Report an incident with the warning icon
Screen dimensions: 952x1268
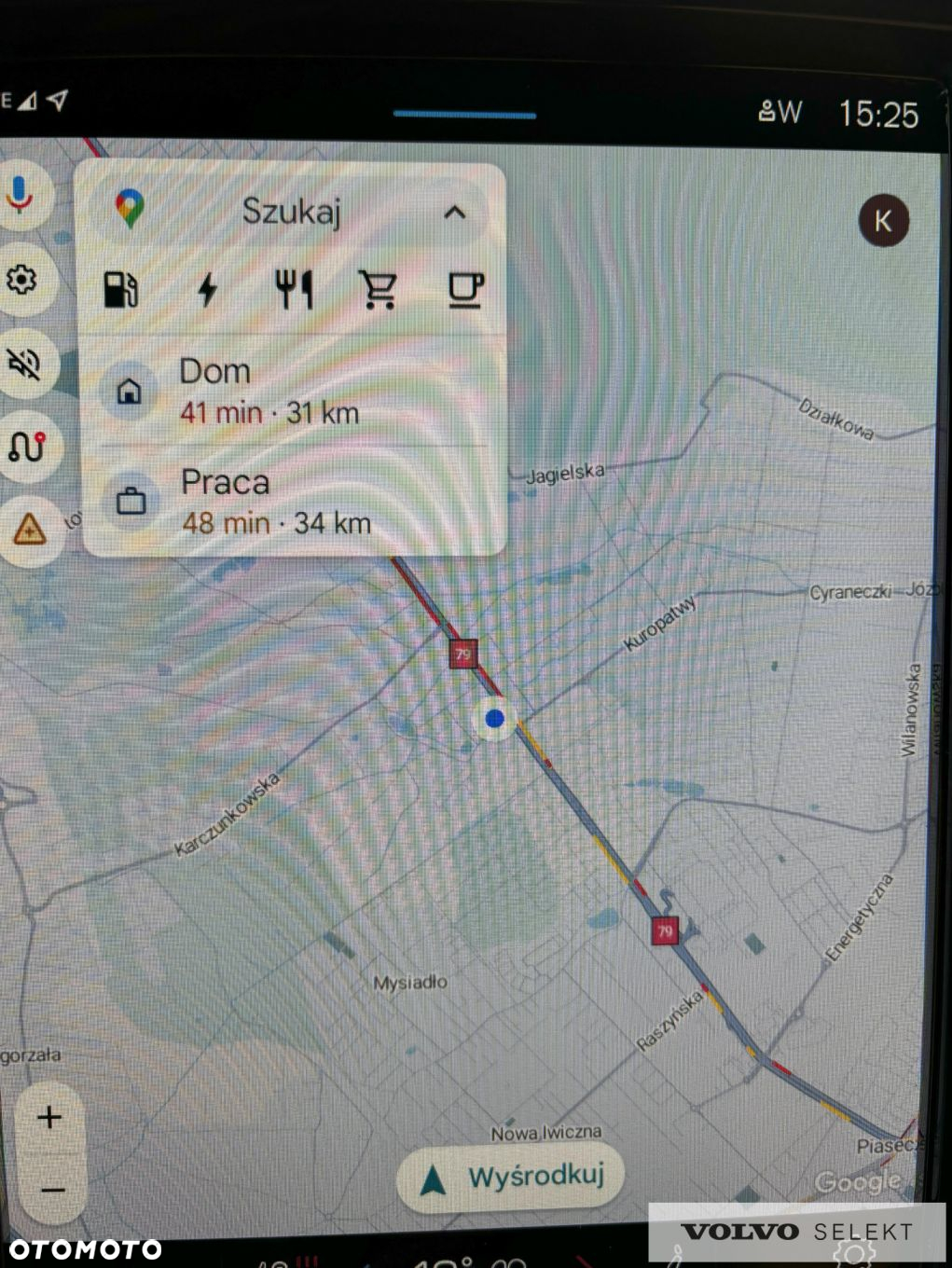pyautogui.click(x=29, y=530)
